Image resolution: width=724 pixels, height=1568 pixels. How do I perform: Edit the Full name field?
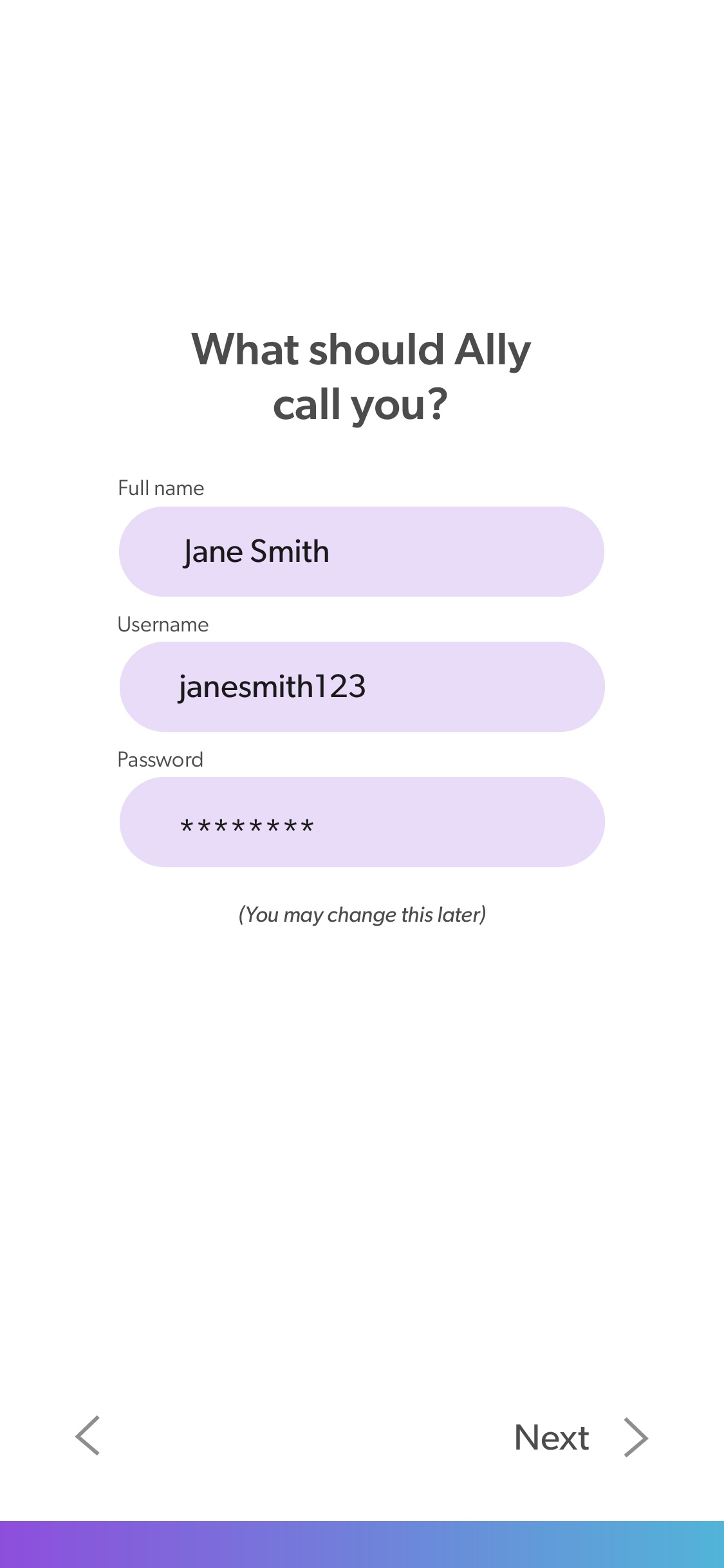[x=361, y=552]
